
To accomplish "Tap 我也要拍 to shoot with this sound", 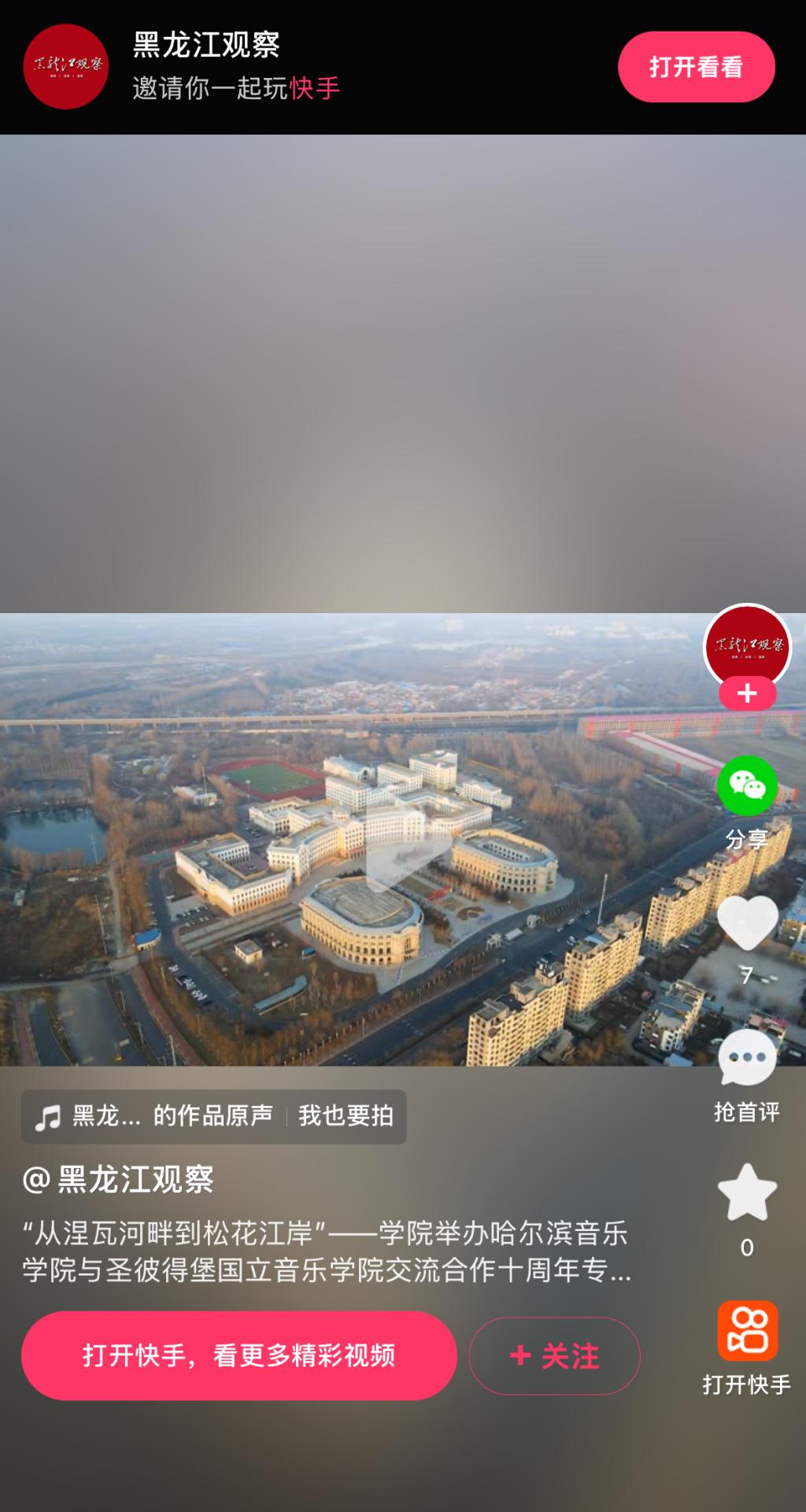I will coord(346,1116).
